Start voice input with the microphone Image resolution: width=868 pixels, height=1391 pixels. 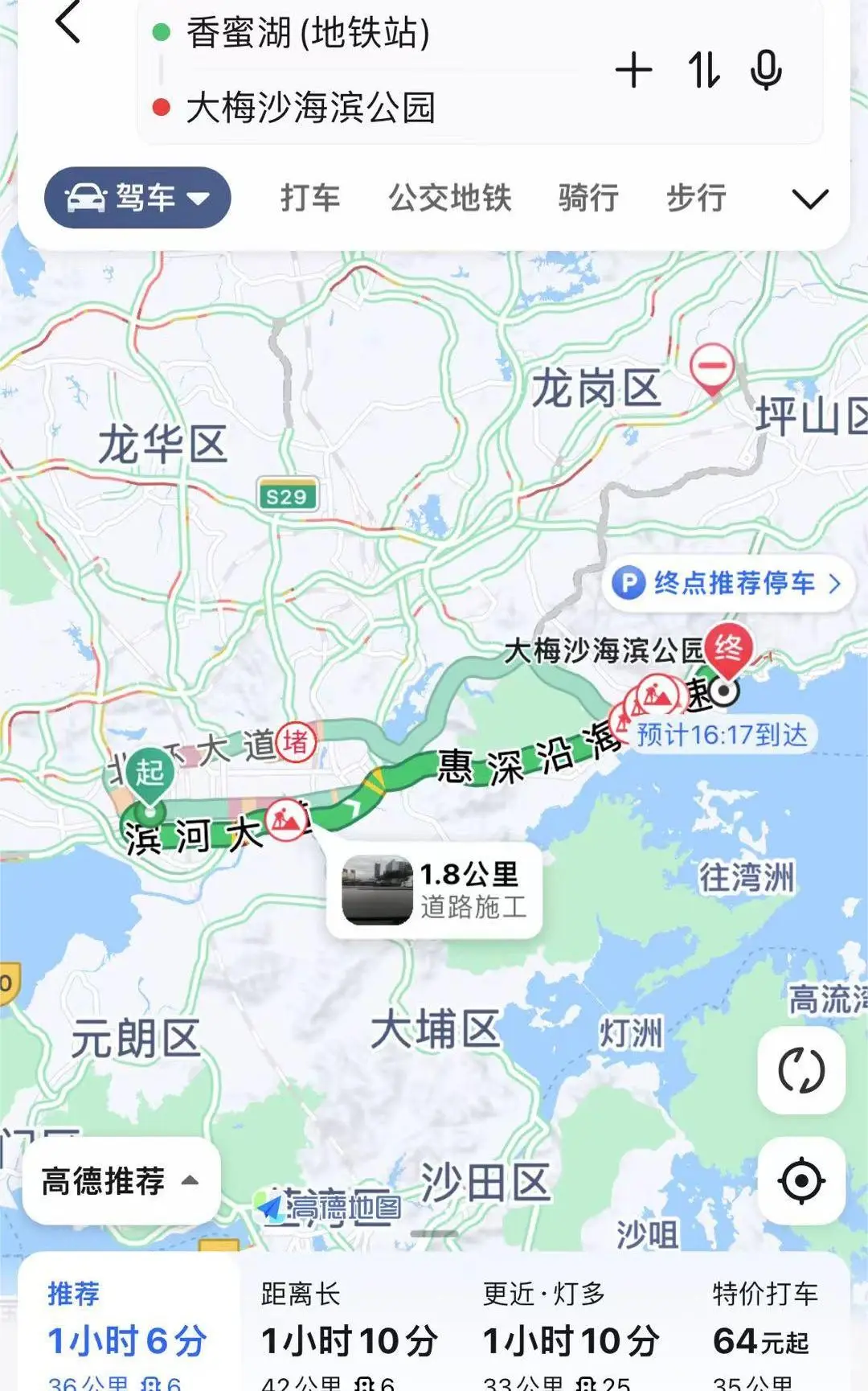tap(766, 70)
